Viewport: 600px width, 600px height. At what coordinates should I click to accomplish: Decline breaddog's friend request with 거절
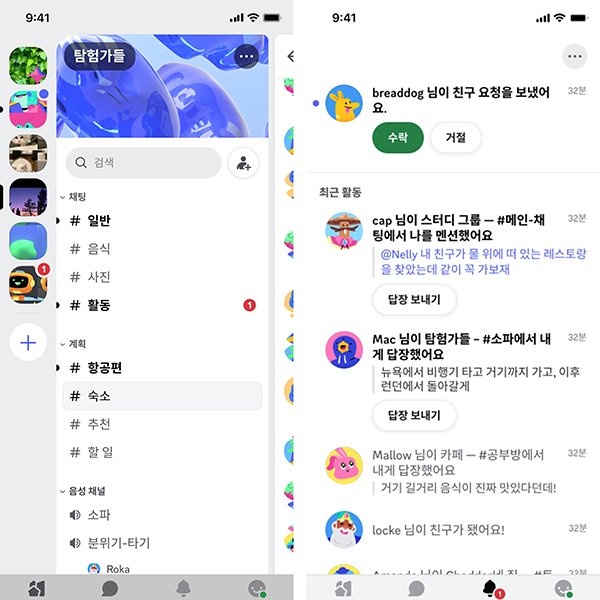coord(455,138)
